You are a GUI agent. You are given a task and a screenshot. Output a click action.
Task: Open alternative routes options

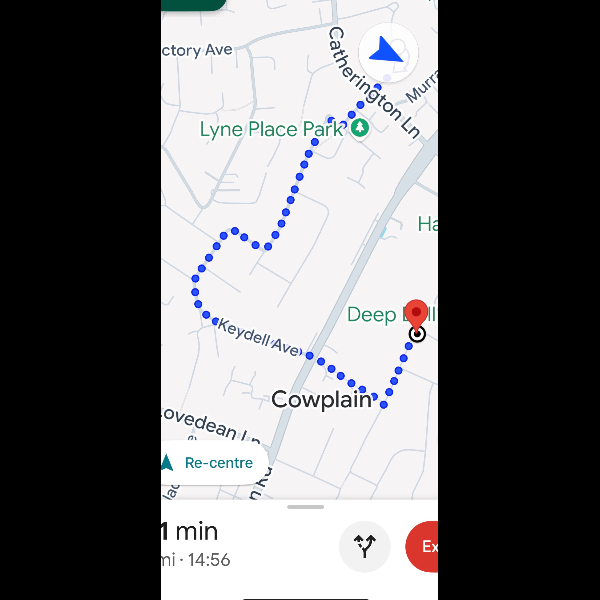(x=365, y=546)
